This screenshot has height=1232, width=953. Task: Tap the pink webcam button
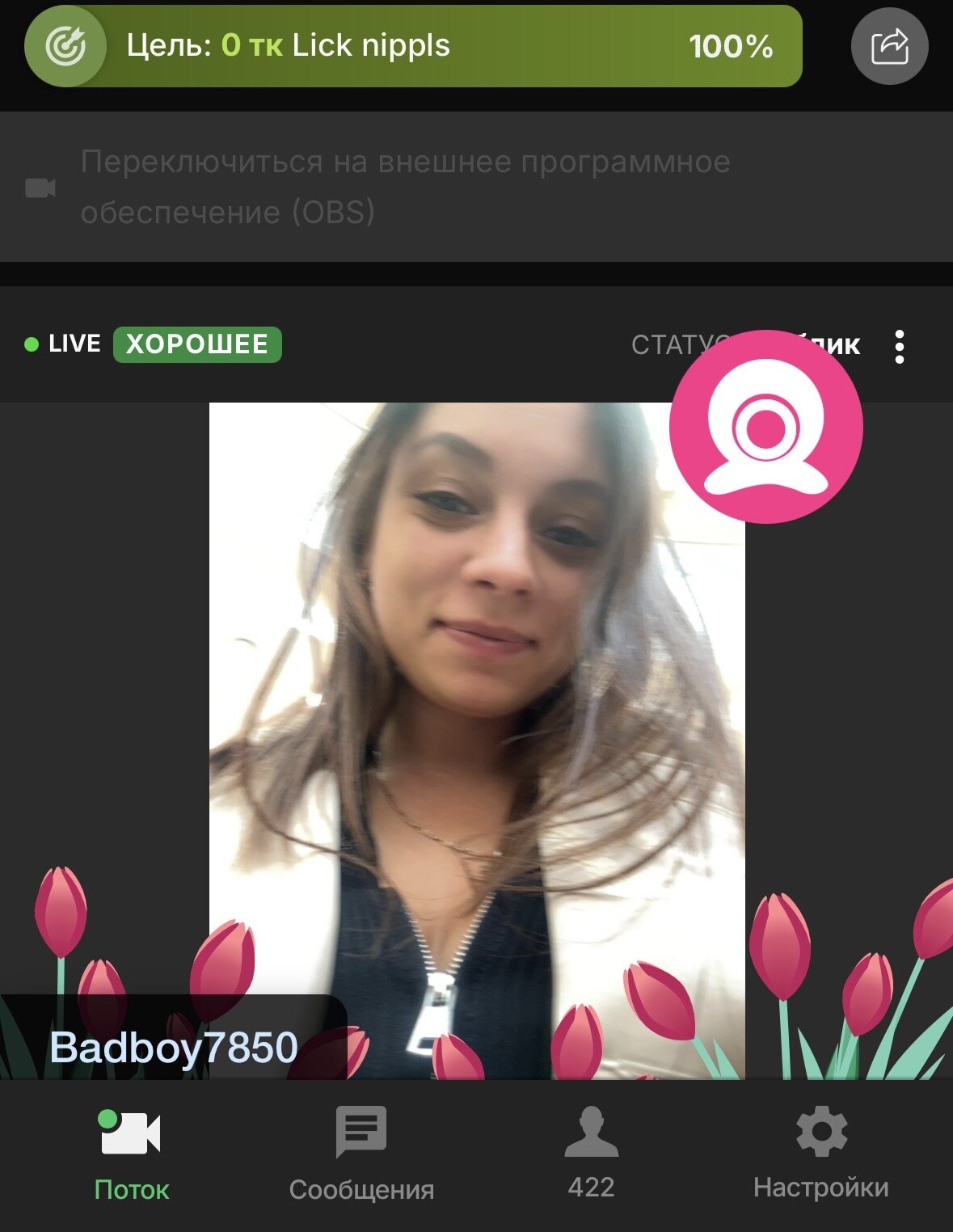click(765, 427)
